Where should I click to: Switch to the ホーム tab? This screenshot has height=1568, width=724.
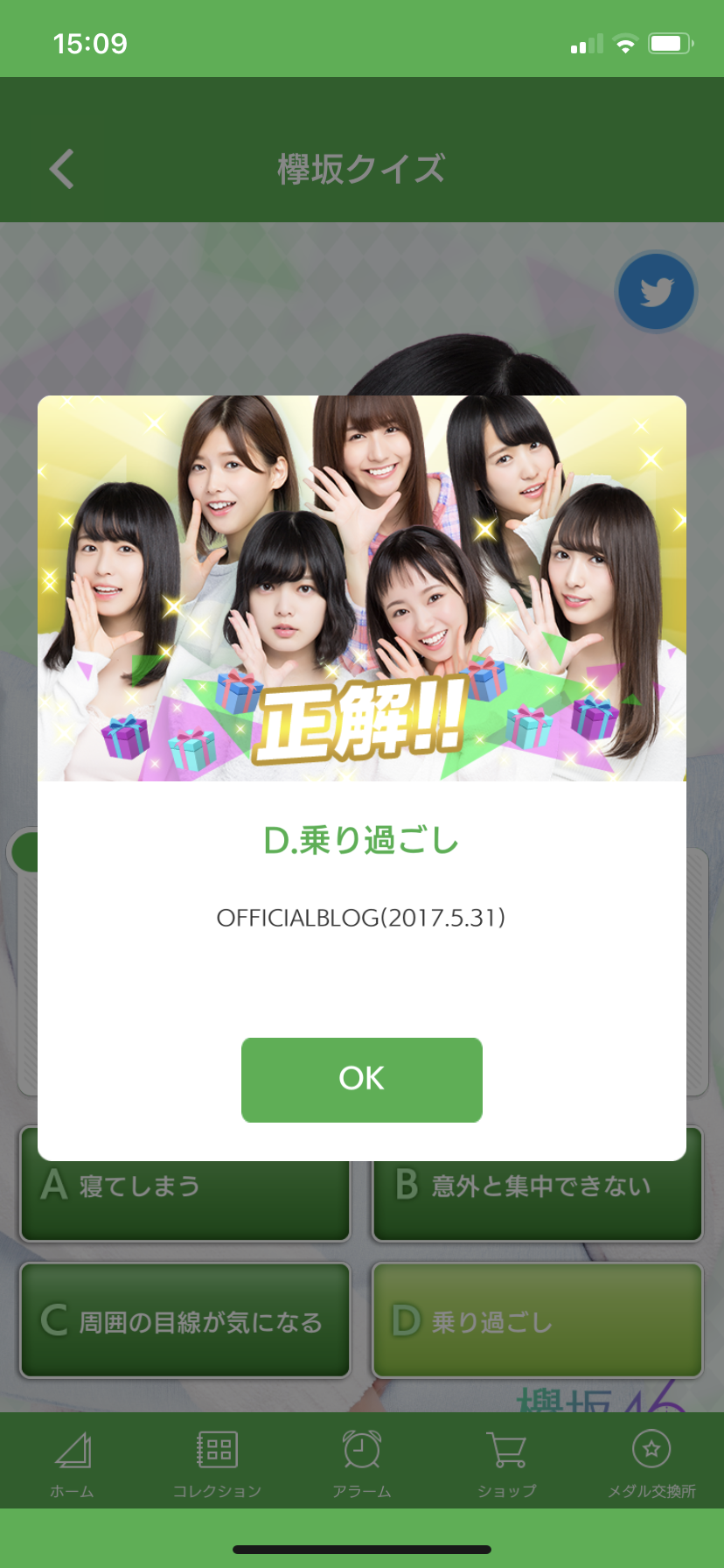[x=72, y=1461]
